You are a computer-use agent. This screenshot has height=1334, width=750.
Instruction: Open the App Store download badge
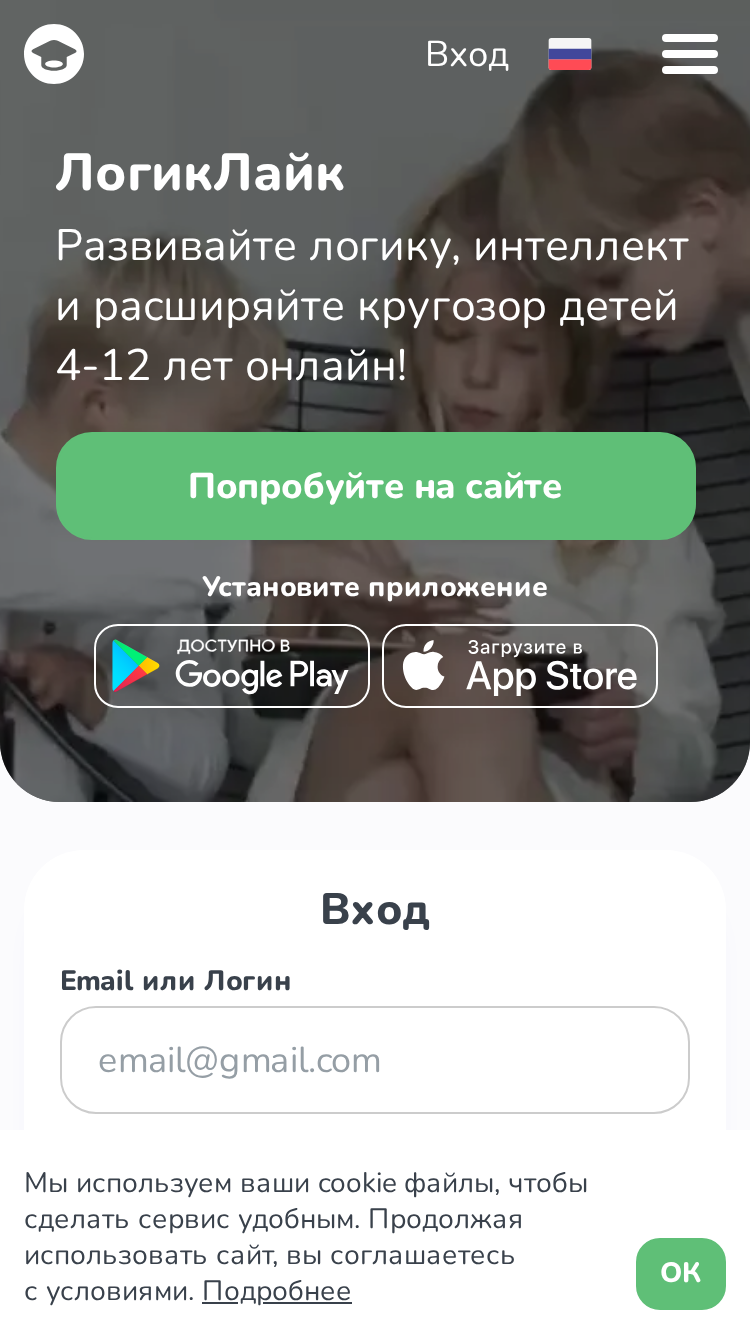pyautogui.click(x=520, y=666)
